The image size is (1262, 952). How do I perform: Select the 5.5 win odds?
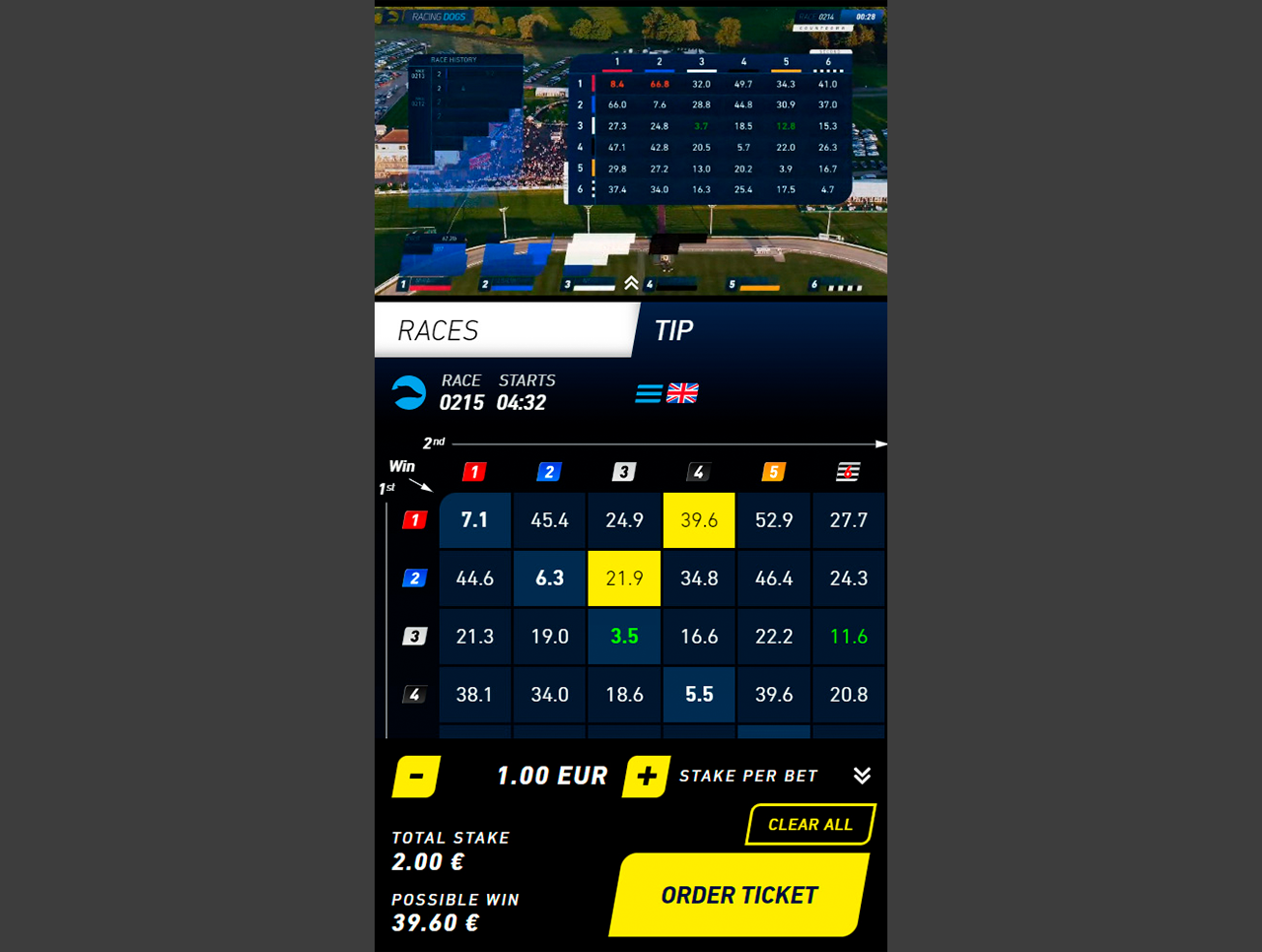699,695
